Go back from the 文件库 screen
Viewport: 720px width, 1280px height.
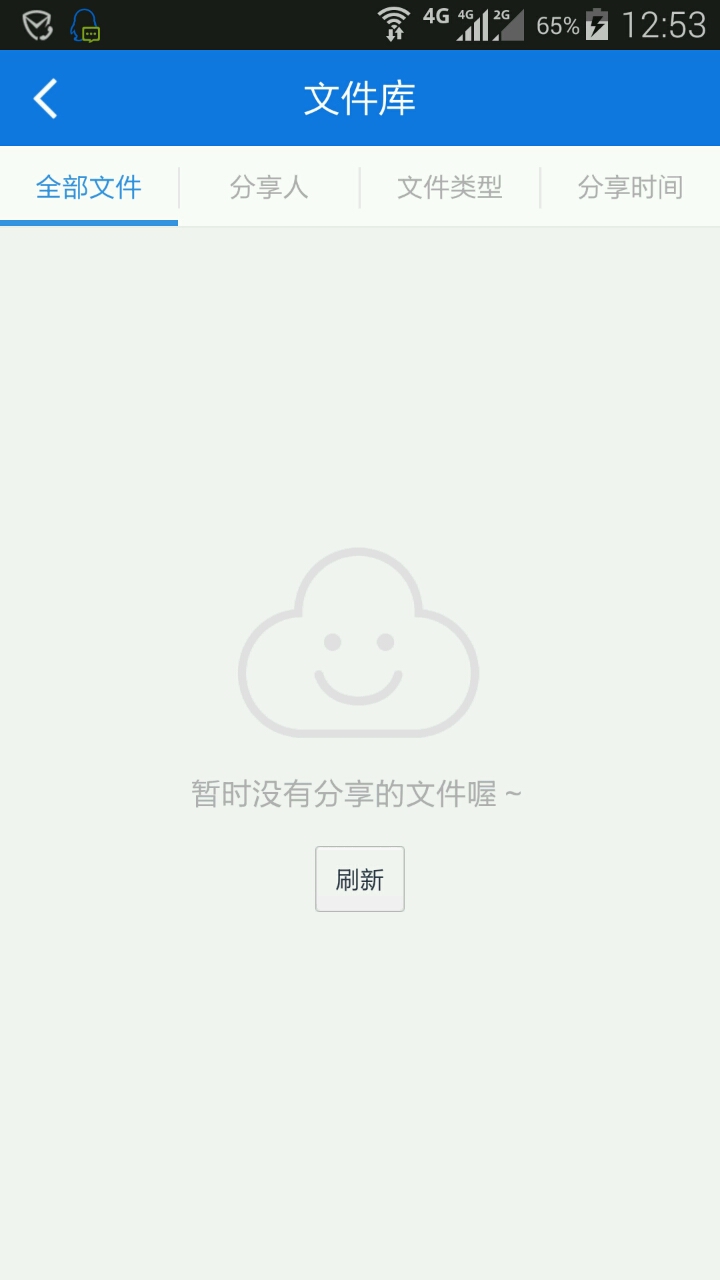46,98
